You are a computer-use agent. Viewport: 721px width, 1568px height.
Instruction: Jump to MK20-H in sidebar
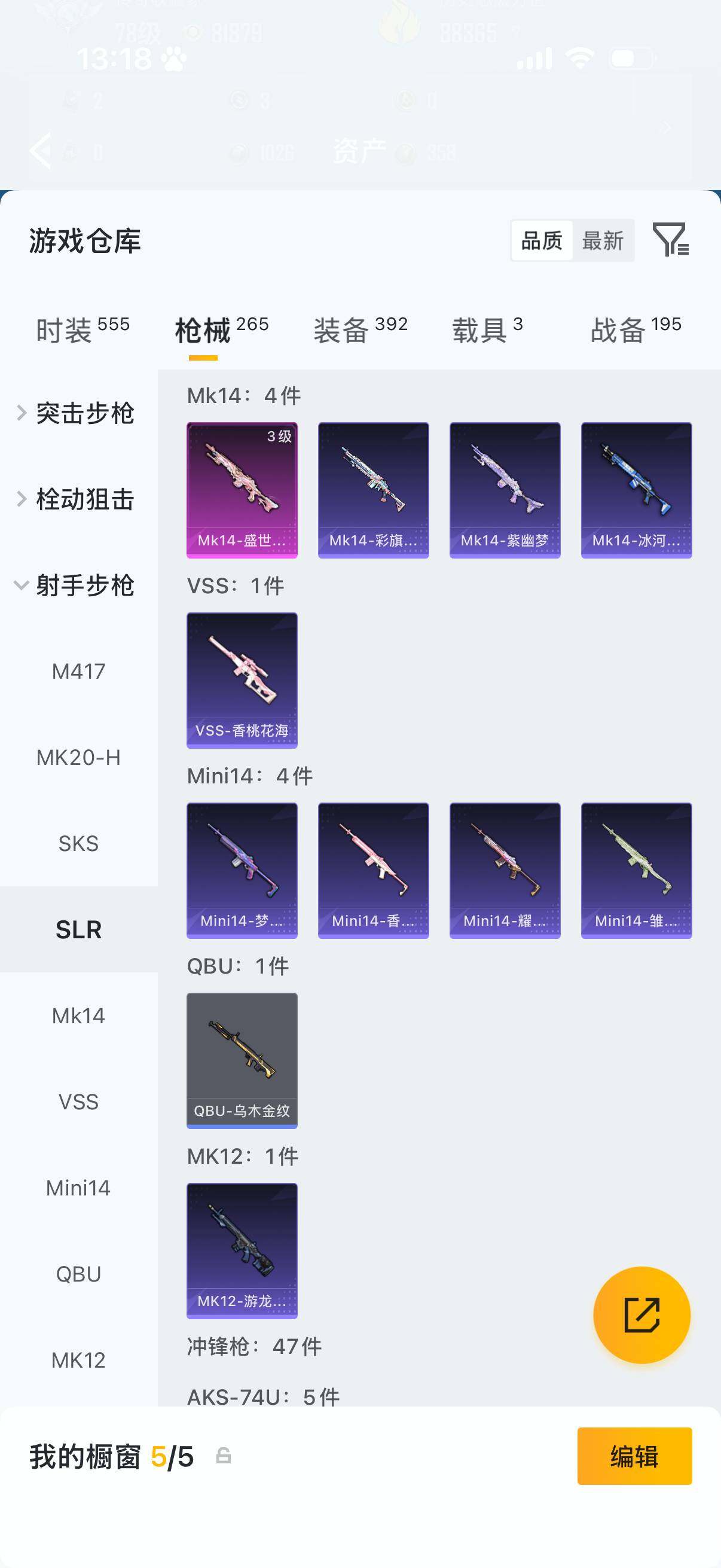coord(78,757)
